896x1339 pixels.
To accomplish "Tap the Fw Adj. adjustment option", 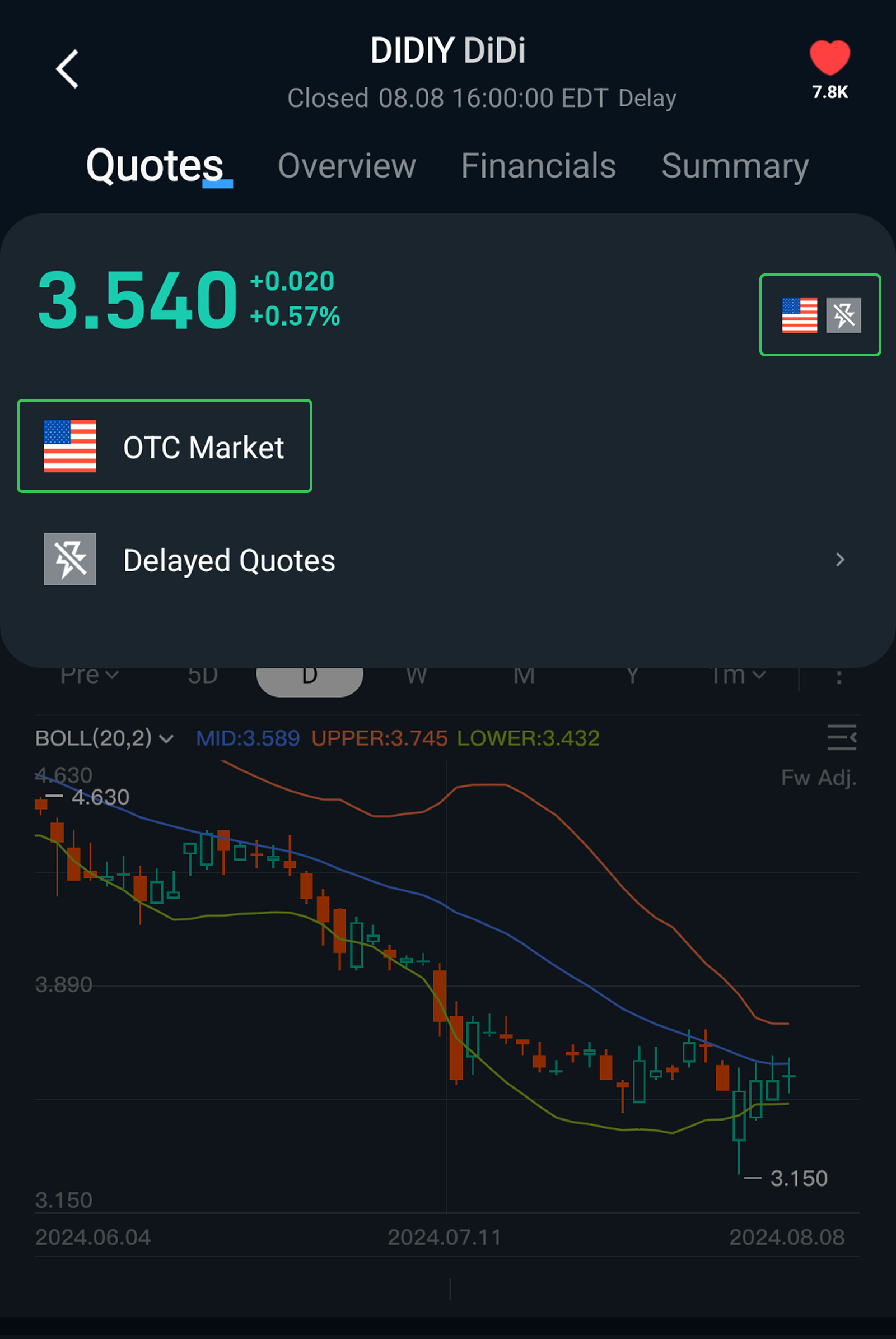I will (x=818, y=778).
